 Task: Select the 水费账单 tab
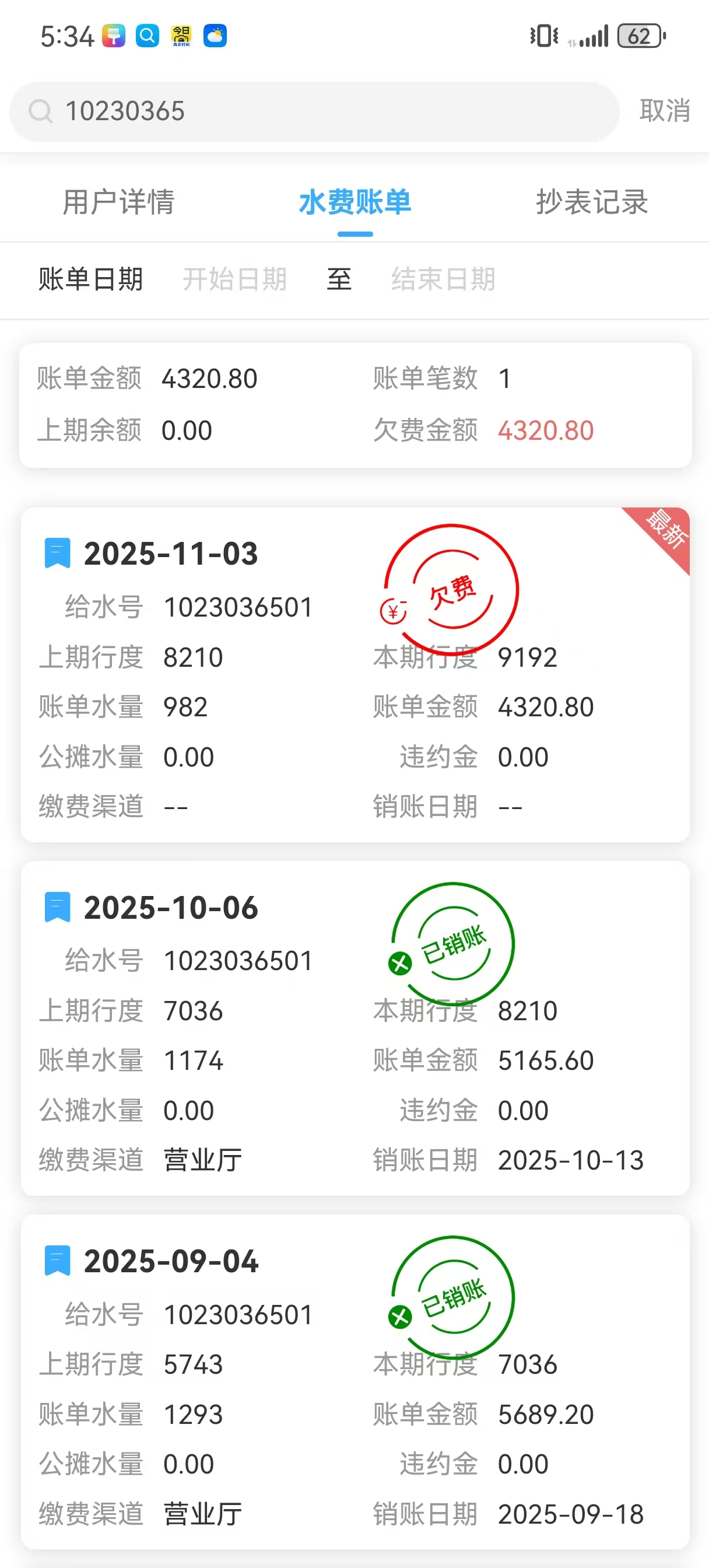(x=355, y=202)
